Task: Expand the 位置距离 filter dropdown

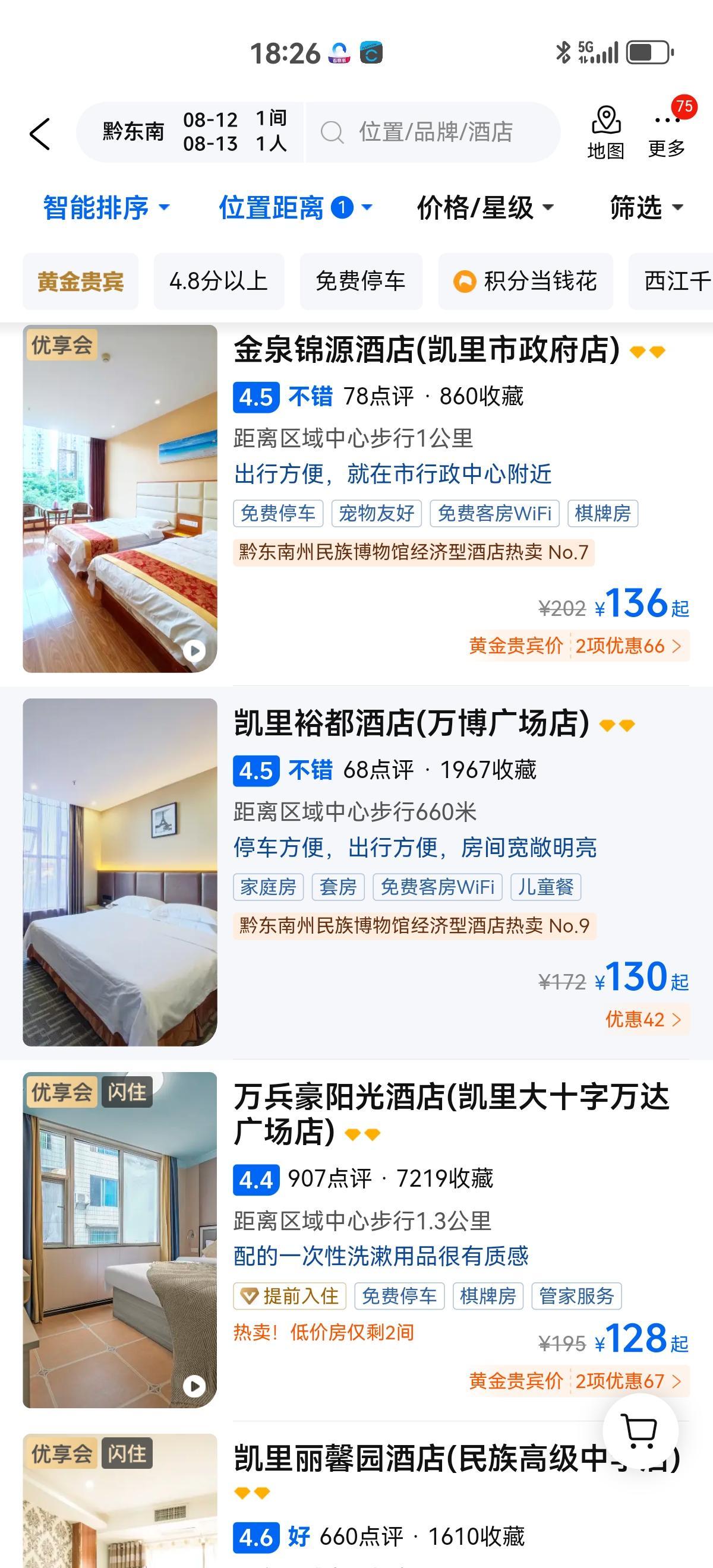Action: [x=295, y=207]
